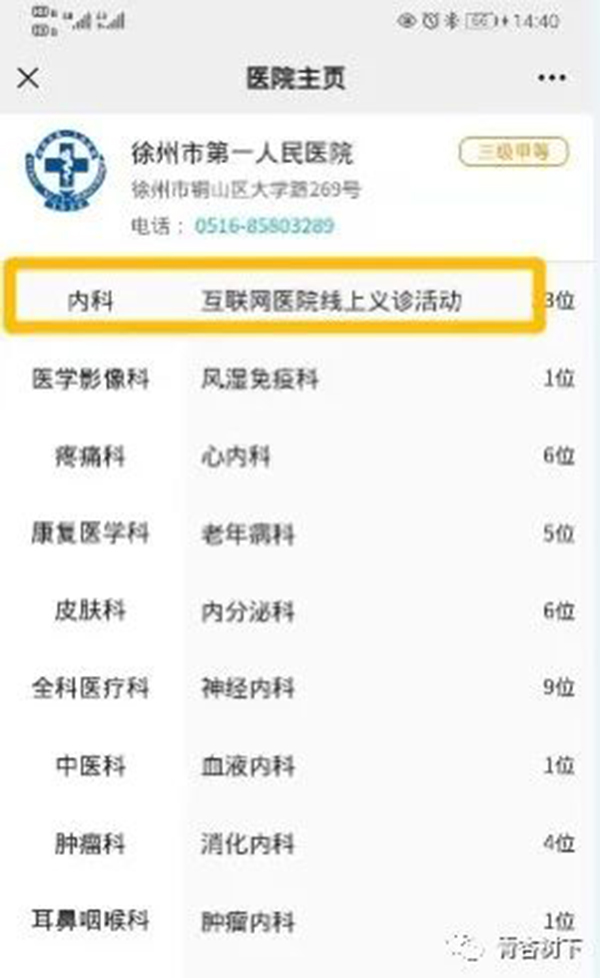Screen dimensions: 600x978
Task: Switch to the 全科医疗科 category
Action: [91, 688]
